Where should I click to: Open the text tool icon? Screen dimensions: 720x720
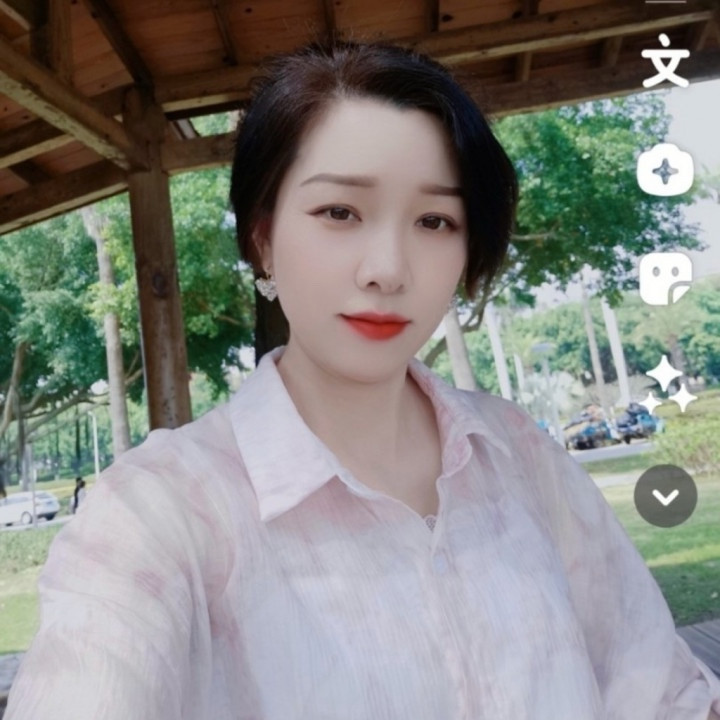(x=665, y=61)
